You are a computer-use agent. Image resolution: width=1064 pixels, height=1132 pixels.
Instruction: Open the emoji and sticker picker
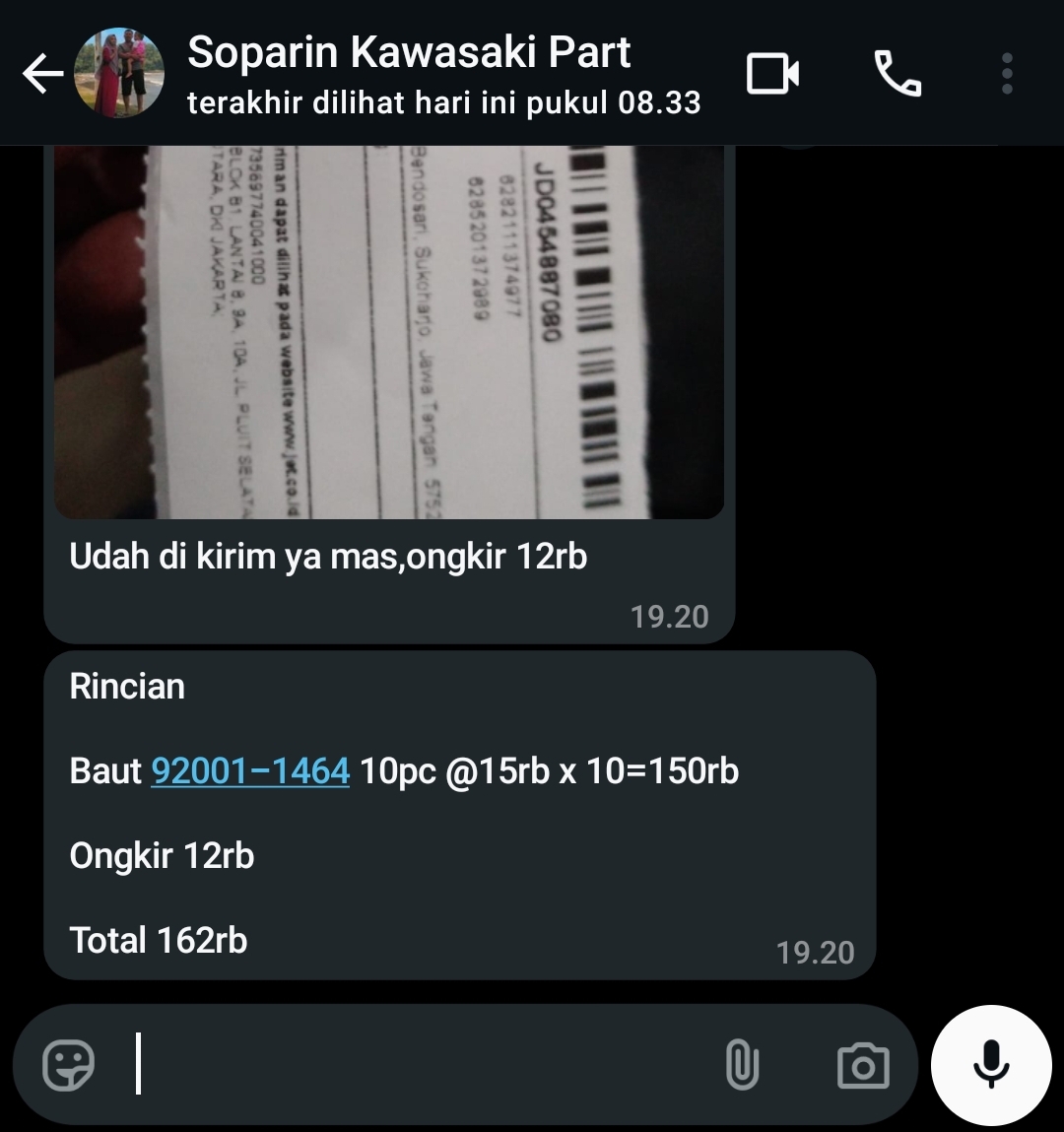[69, 1065]
